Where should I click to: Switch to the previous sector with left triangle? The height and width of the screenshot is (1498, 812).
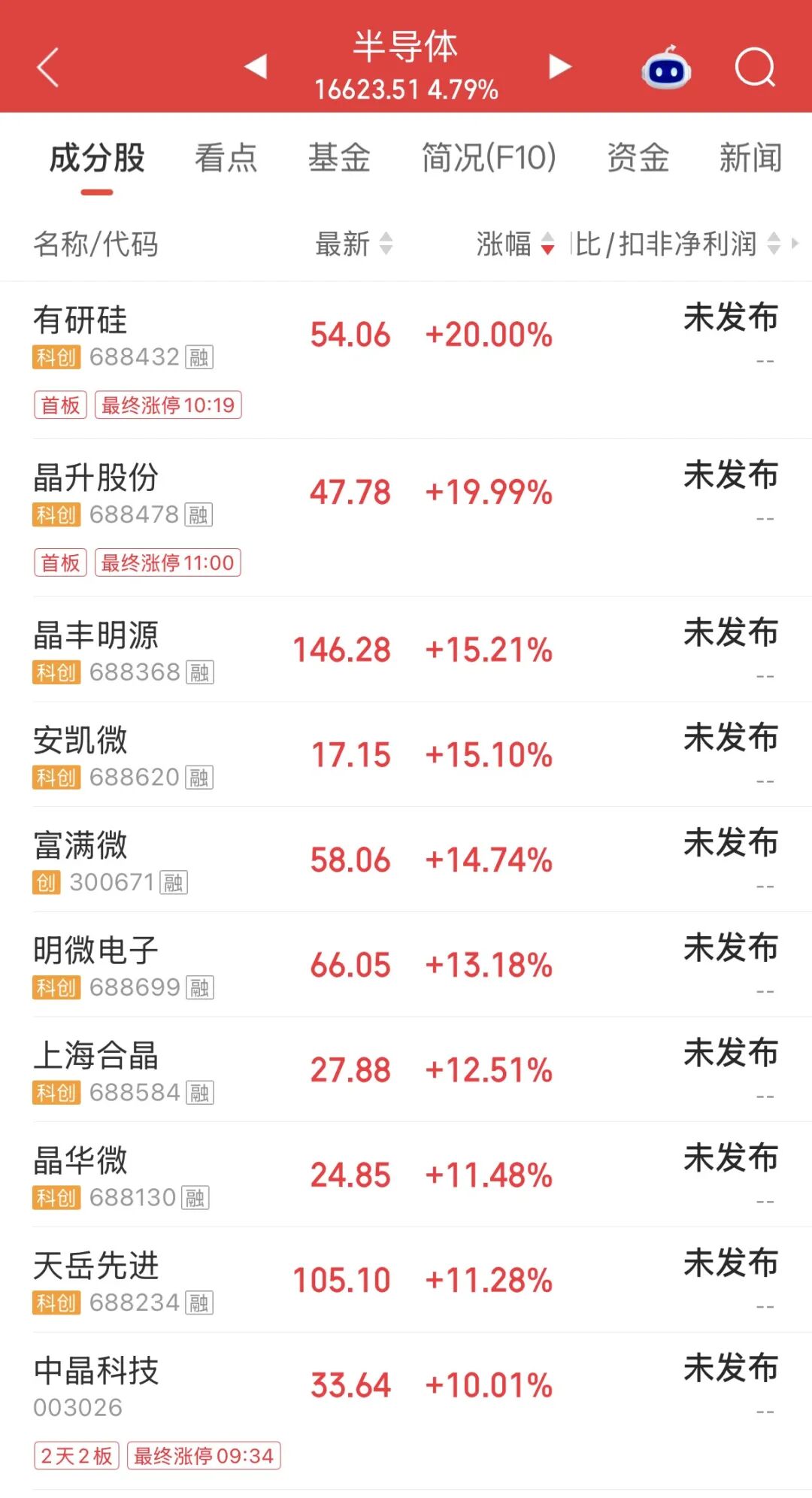click(x=256, y=67)
